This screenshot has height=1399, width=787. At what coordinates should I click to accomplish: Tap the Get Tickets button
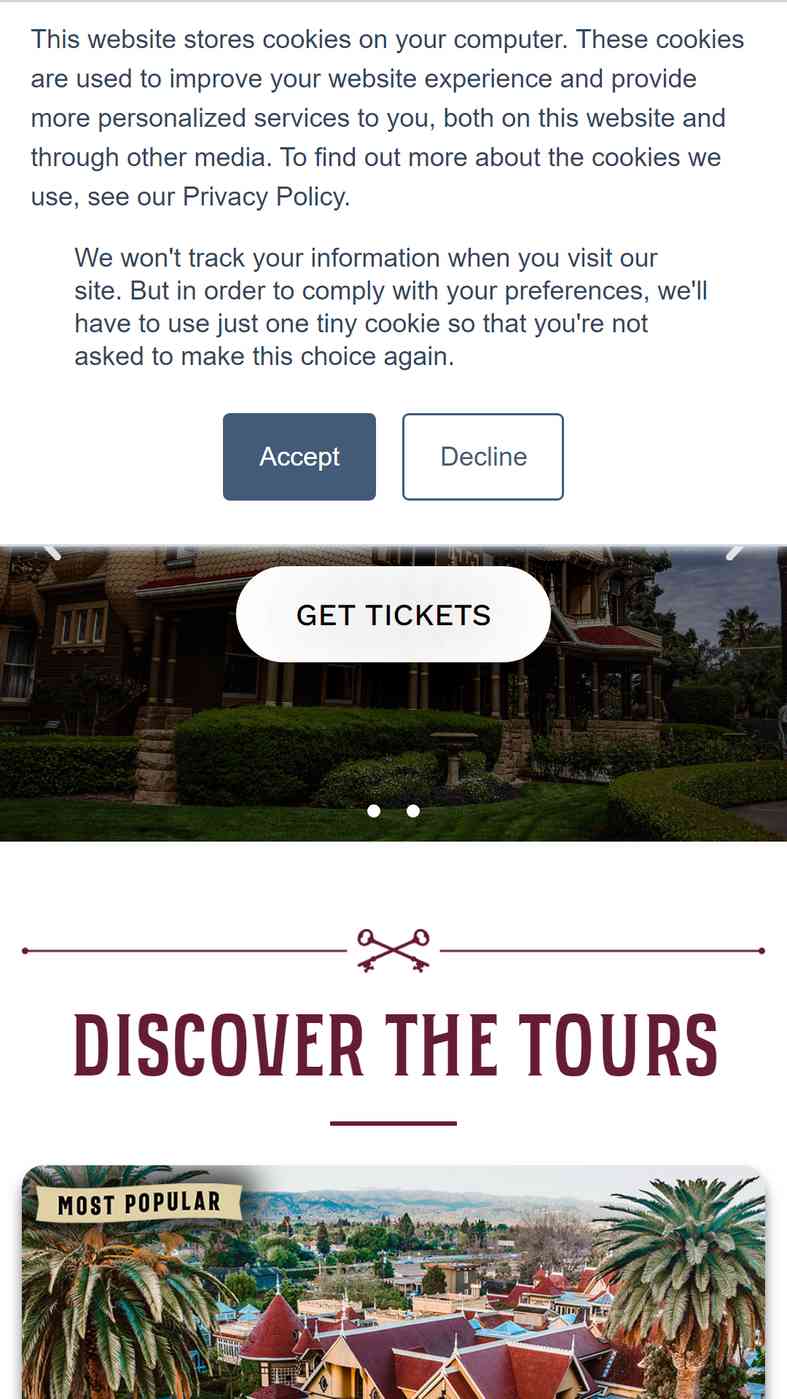(x=393, y=614)
